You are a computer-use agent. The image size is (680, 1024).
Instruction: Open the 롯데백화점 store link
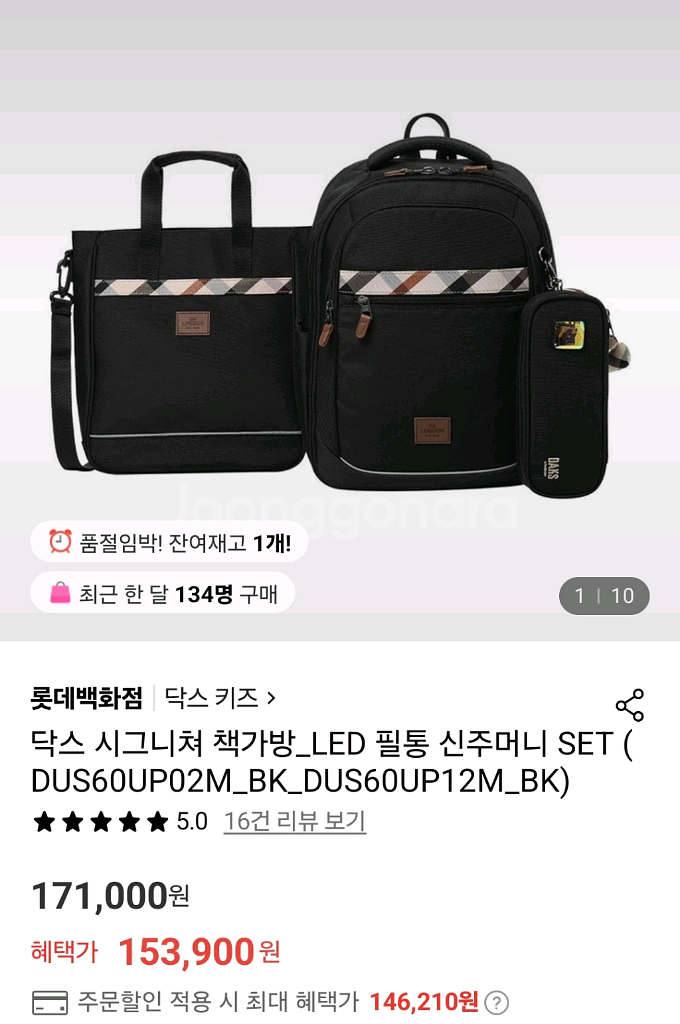click(x=86, y=697)
